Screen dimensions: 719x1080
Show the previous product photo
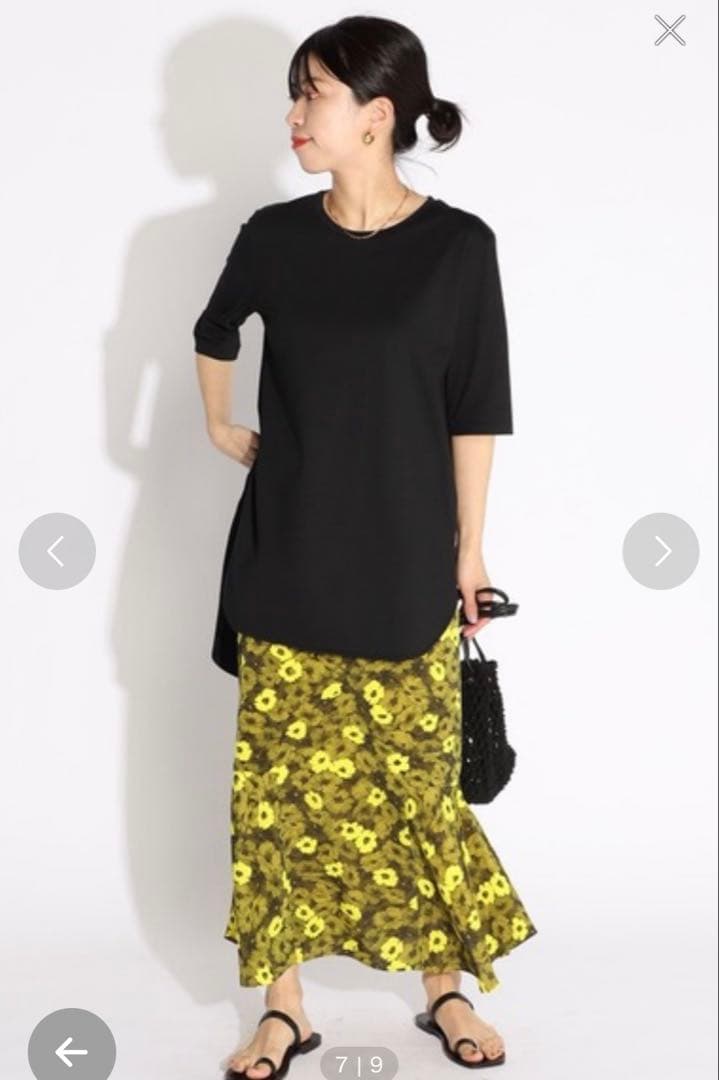pyautogui.click(x=57, y=551)
